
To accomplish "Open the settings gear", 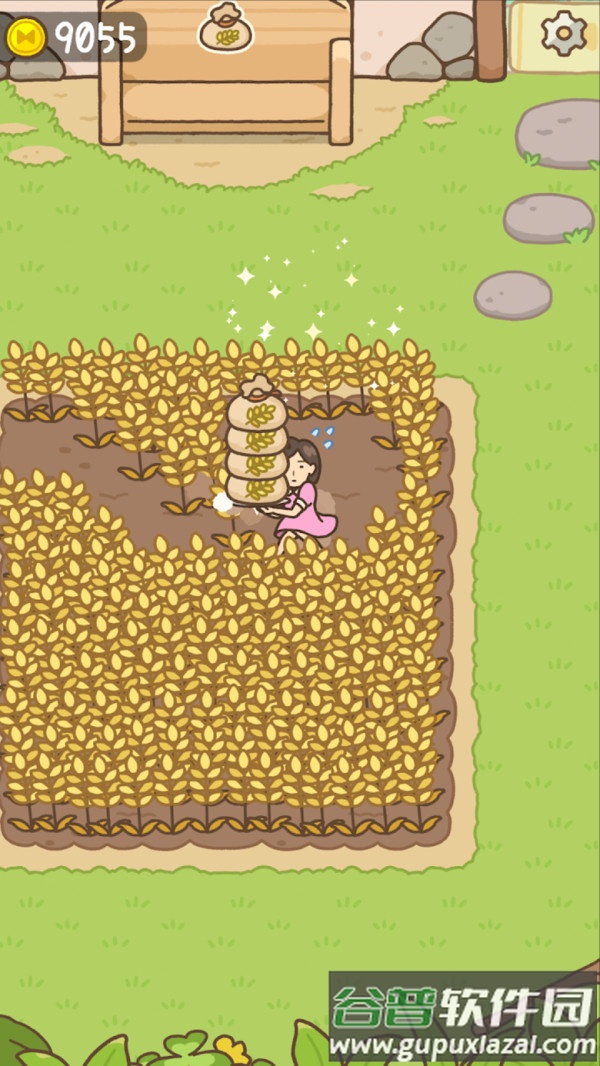I will pos(563,34).
